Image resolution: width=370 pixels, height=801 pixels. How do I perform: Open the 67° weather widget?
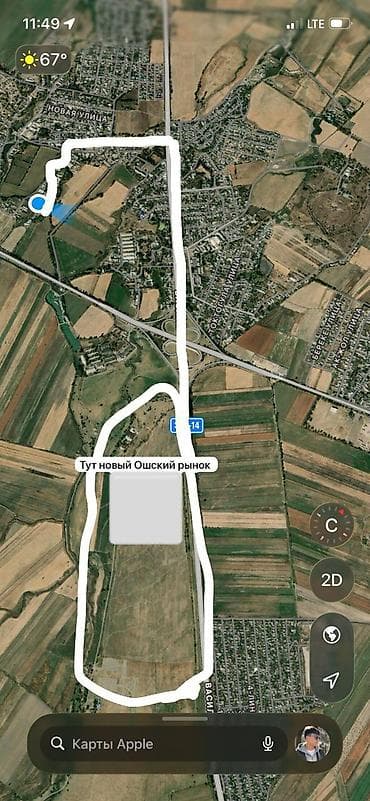pos(43,60)
